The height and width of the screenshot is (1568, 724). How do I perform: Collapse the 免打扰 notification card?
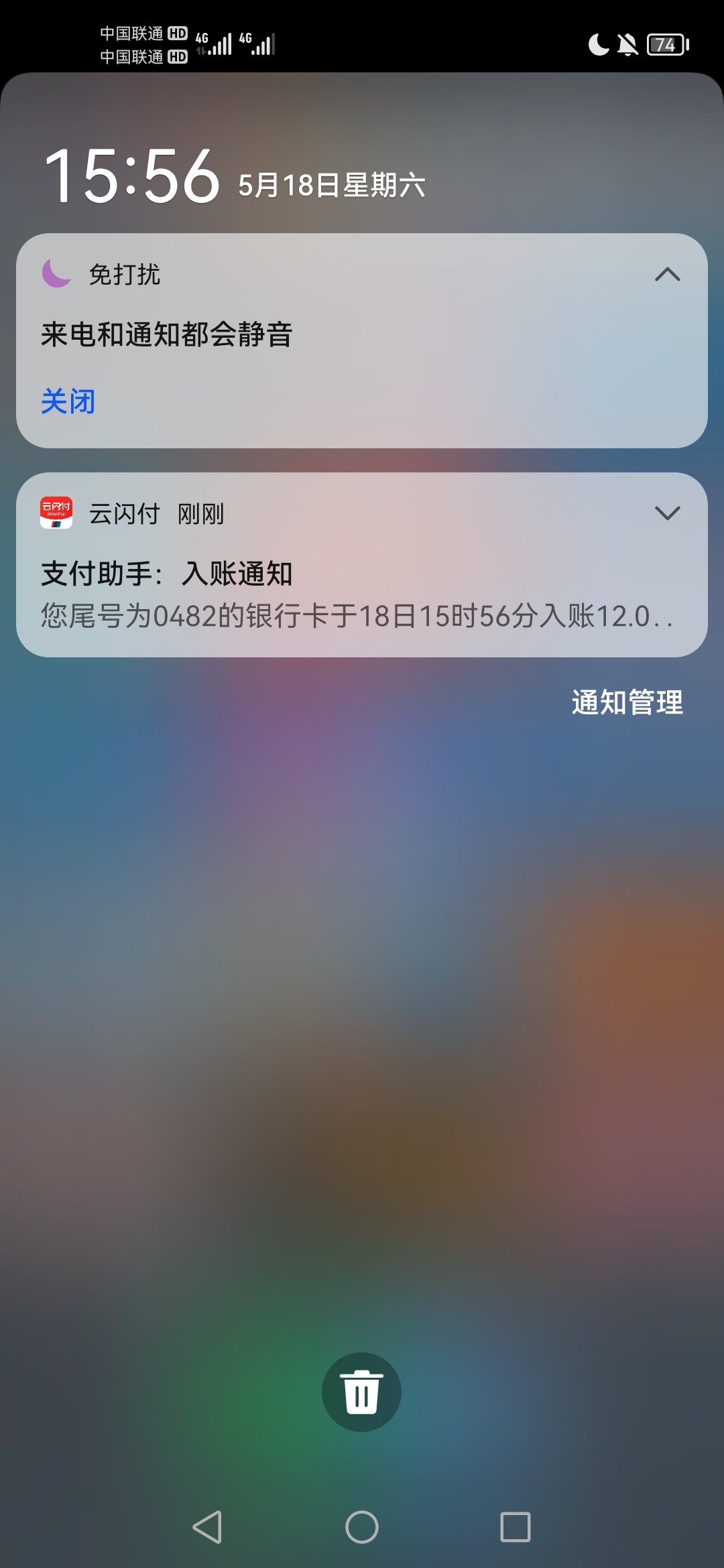(667, 274)
